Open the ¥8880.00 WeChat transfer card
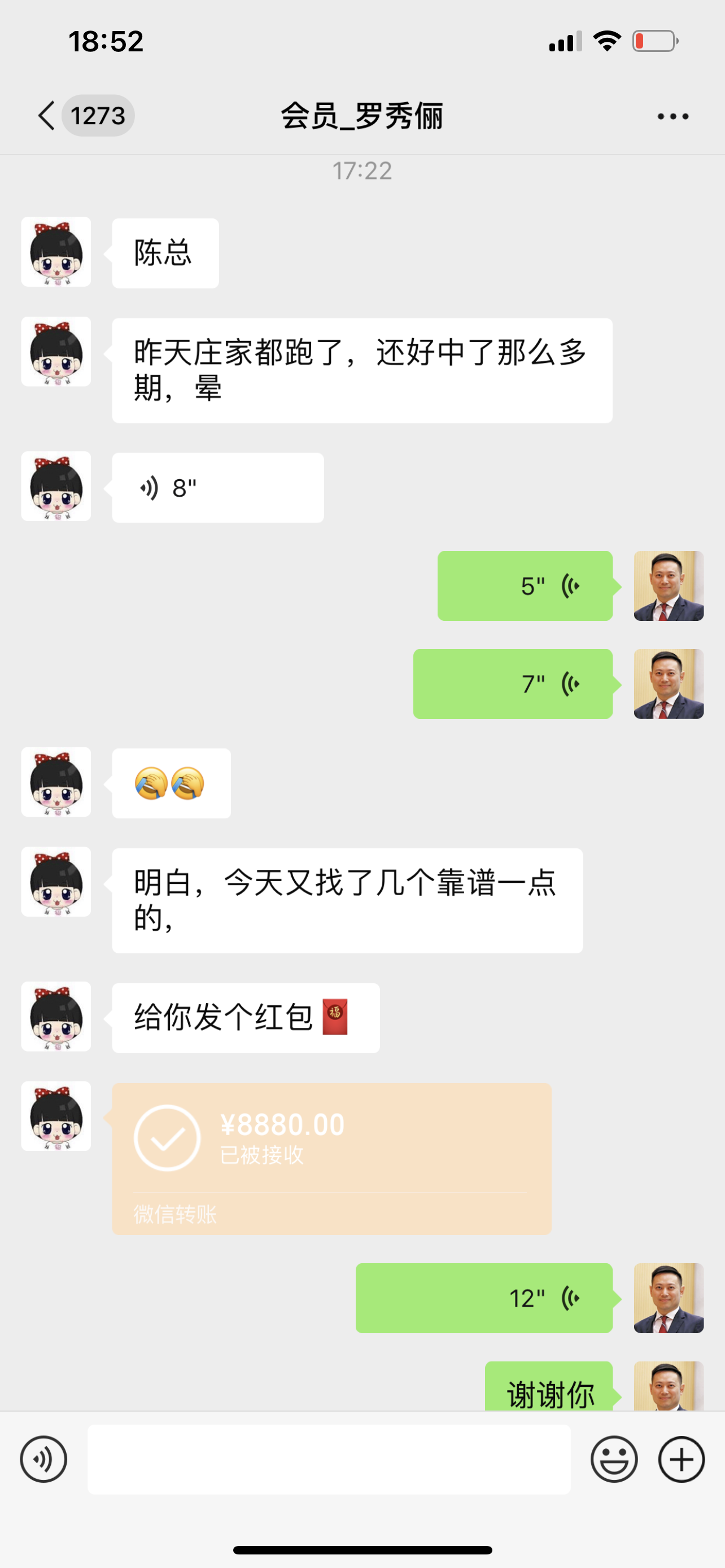725x1568 pixels. tap(331, 1158)
